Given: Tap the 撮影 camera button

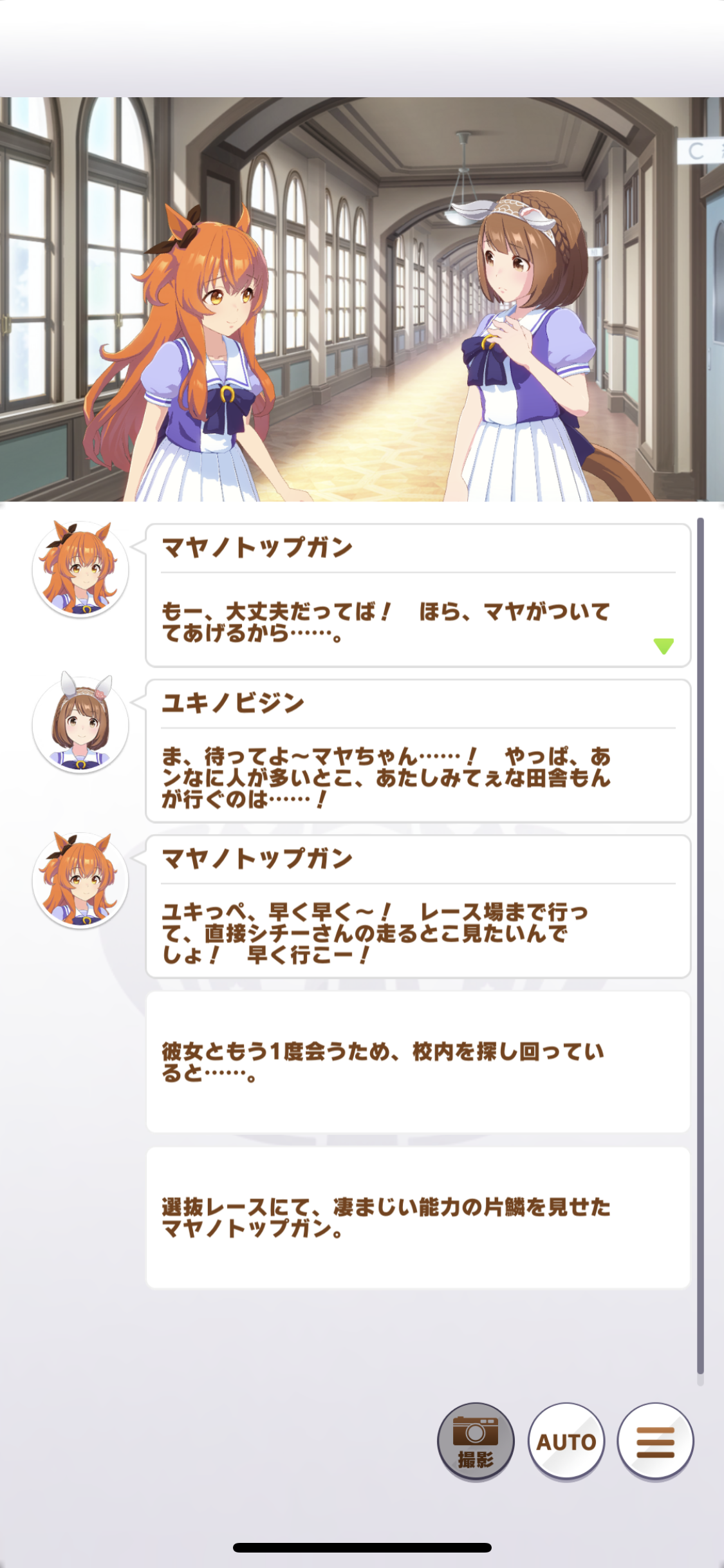Looking at the screenshot, I should coord(476,1441).
